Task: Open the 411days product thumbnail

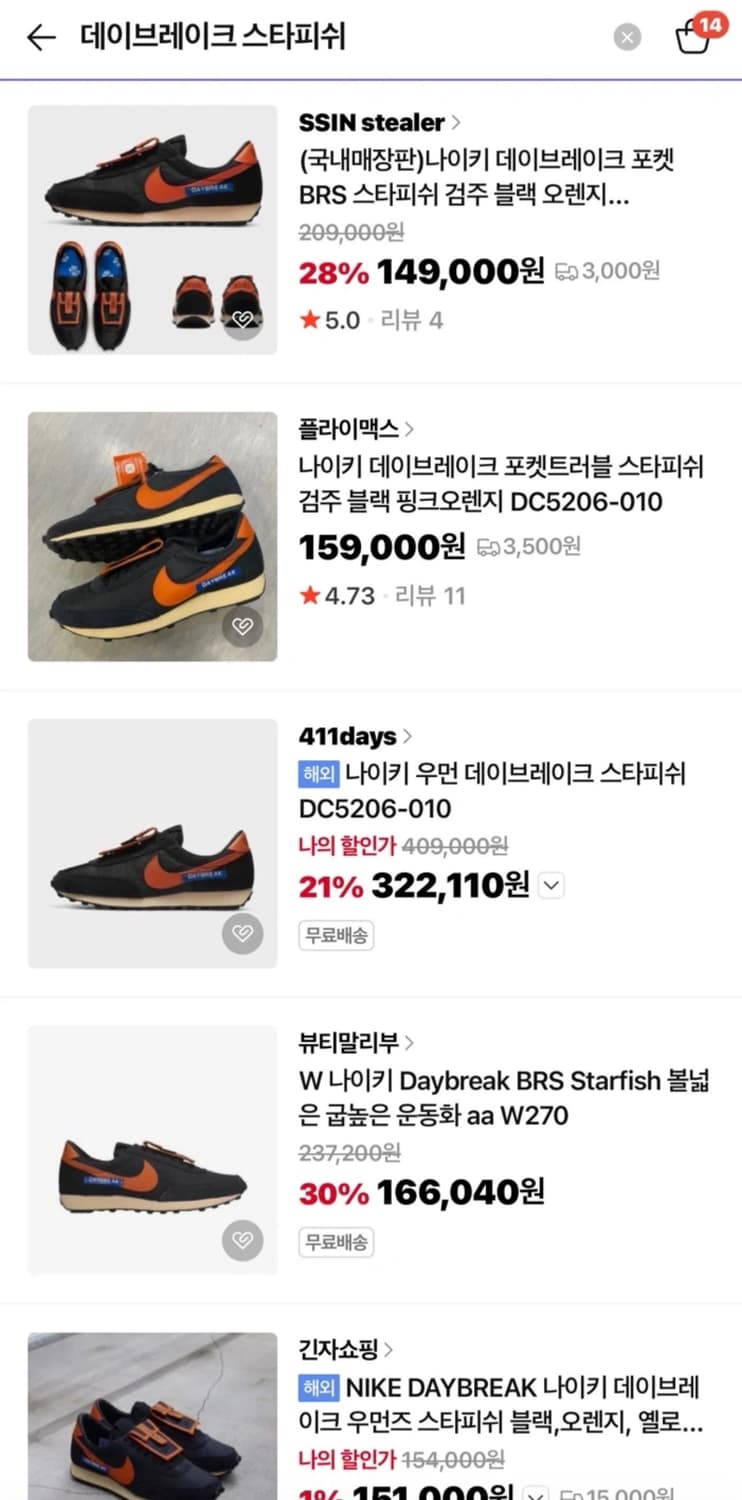Action: 151,843
